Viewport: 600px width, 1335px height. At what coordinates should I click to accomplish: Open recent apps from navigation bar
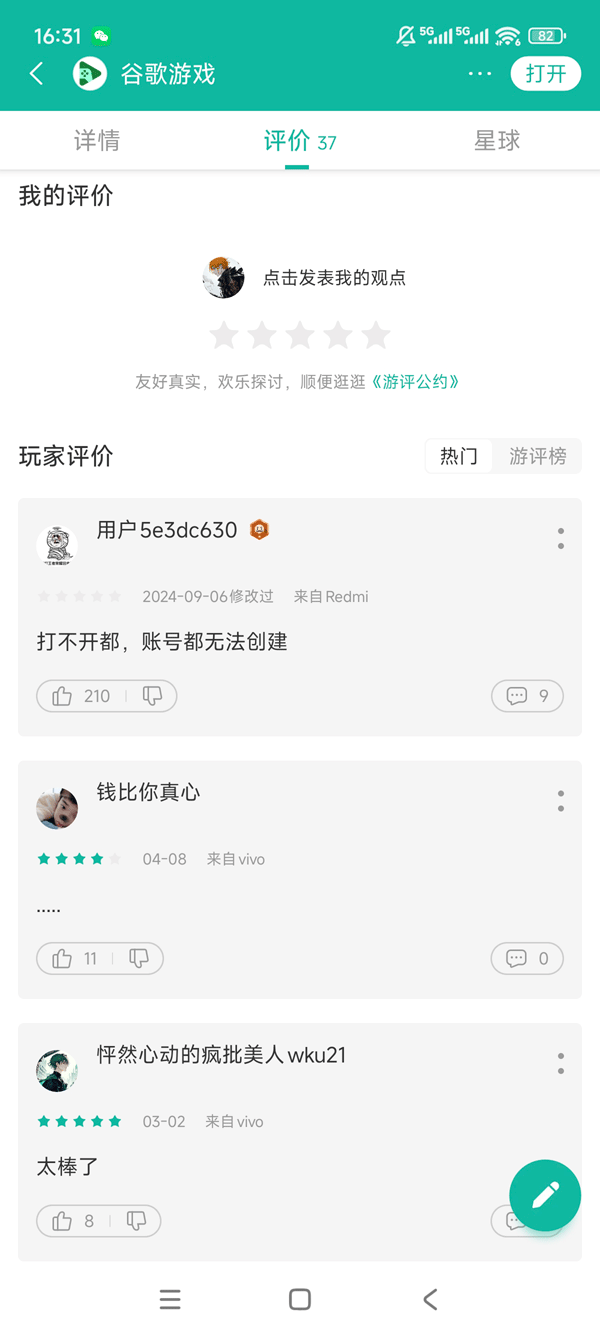[170, 1299]
